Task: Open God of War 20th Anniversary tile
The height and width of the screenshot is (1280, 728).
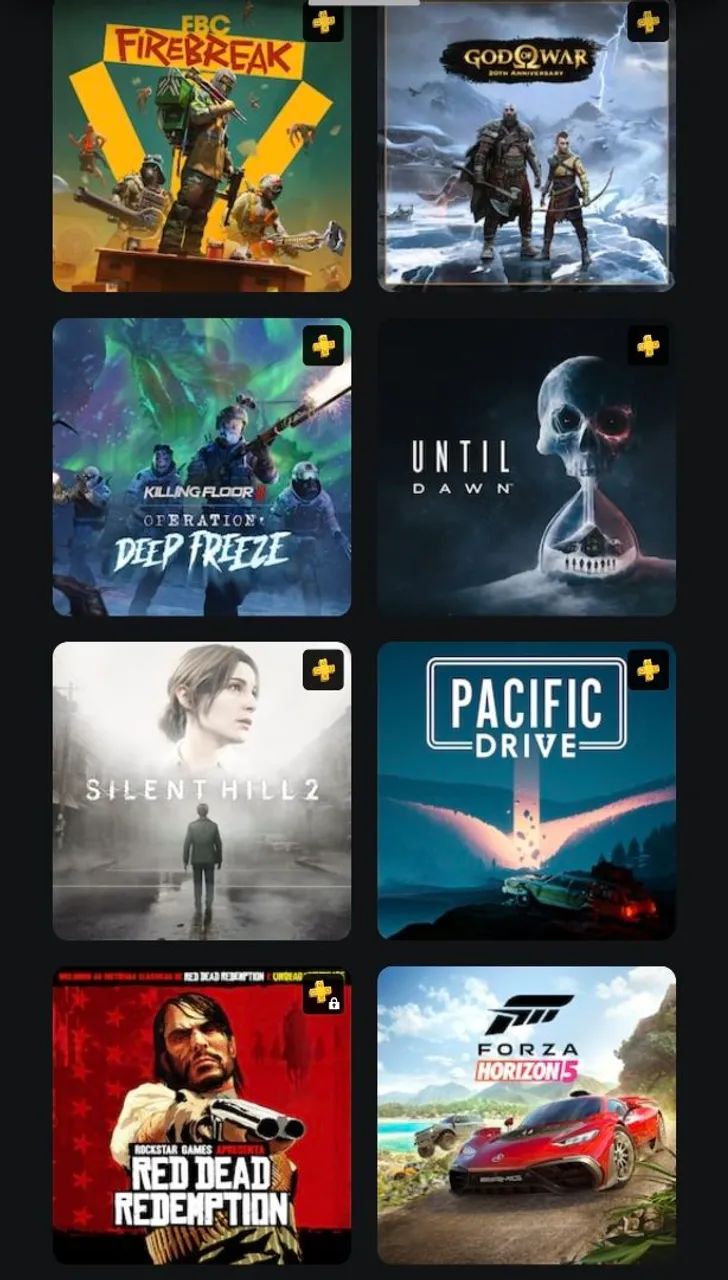Action: tap(526, 146)
